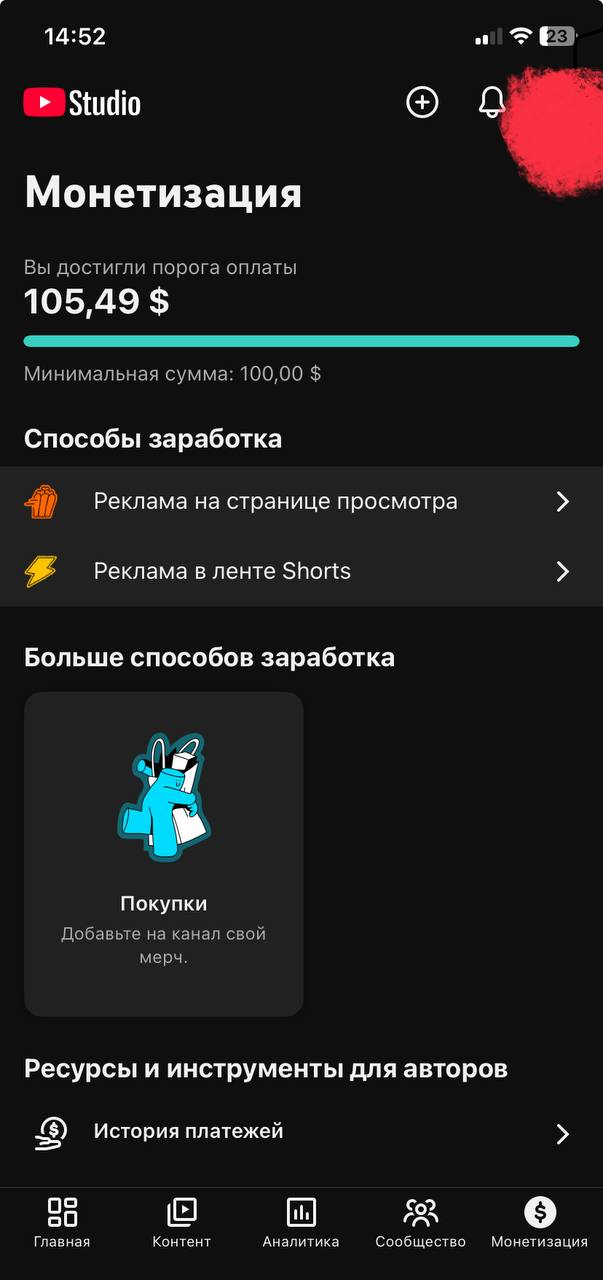
Task: Open История платежей
Action: 301,1132
